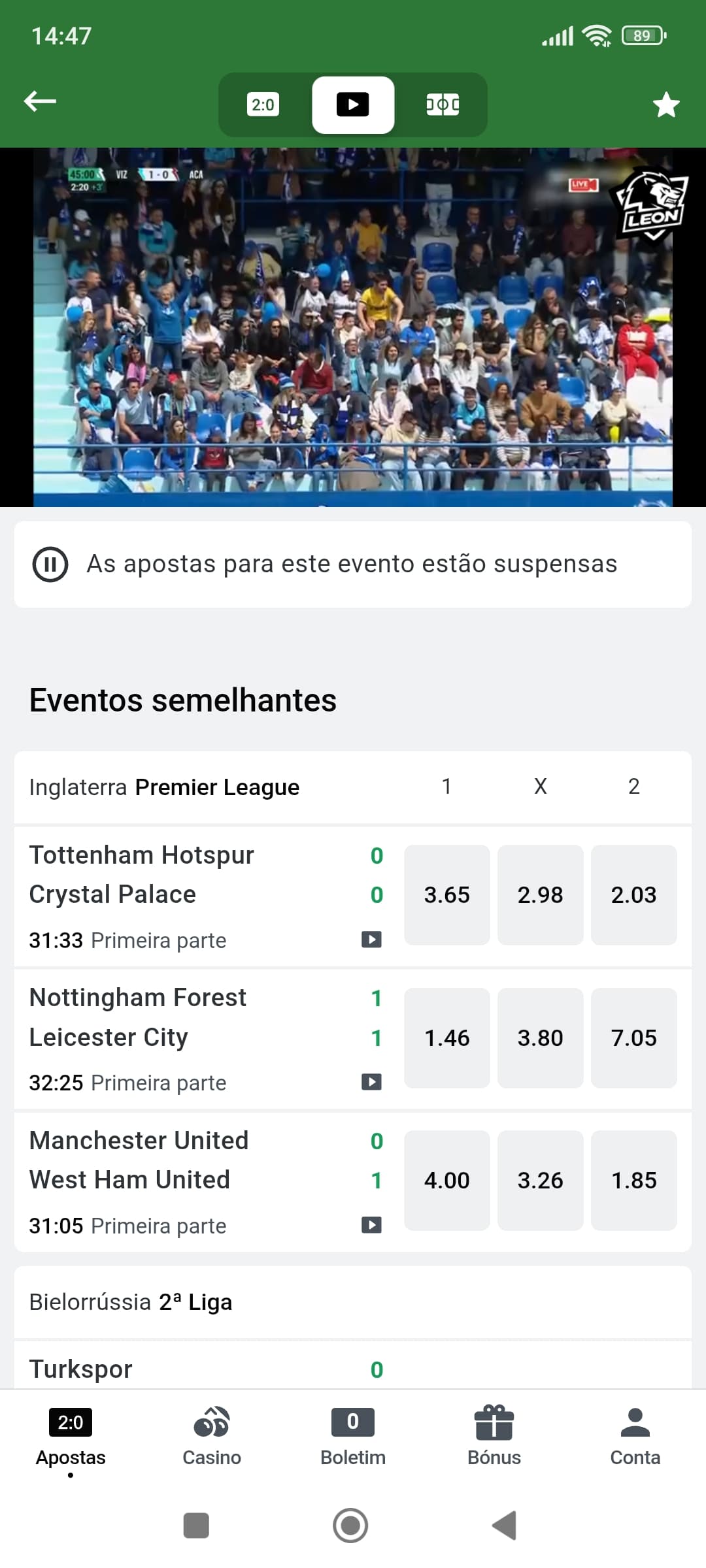The width and height of the screenshot is (706, 1568).
Task: Open the Inglaterra Premier League section
Action: tap(164, 787)
